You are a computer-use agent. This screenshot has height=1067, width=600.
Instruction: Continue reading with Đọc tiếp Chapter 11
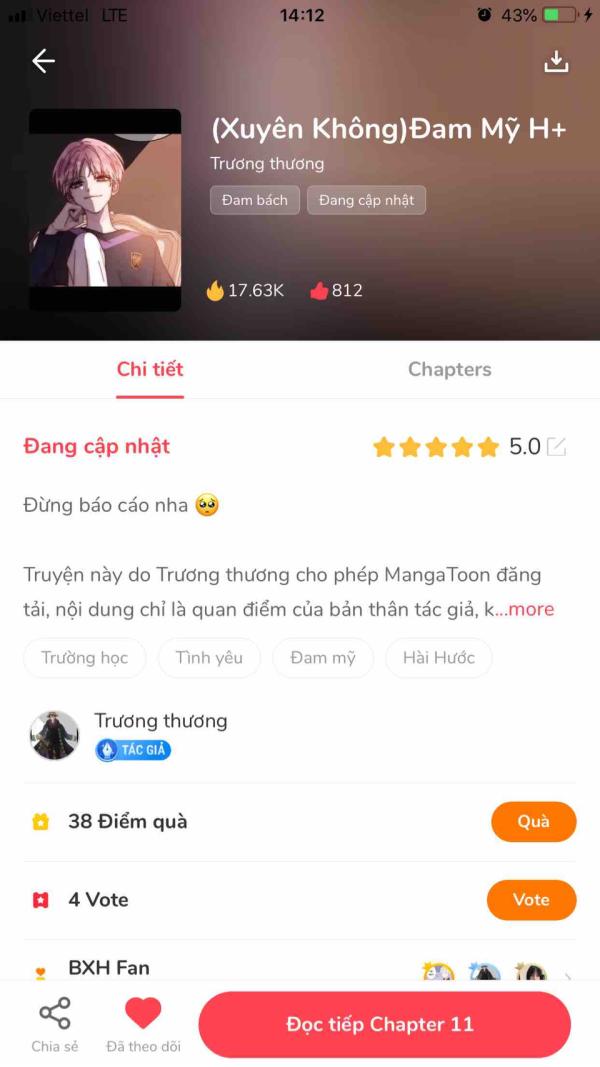[x=384, y=1025]
